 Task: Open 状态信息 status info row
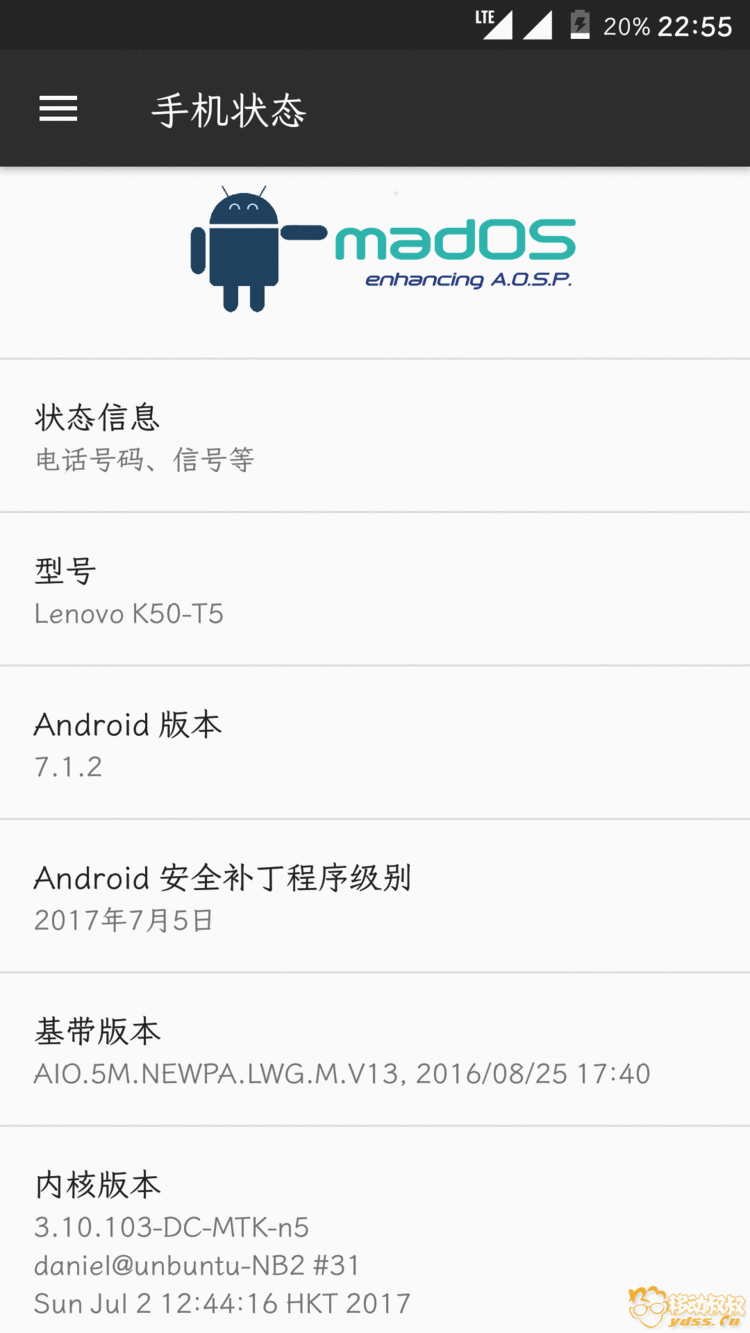(x=375, y=436)
